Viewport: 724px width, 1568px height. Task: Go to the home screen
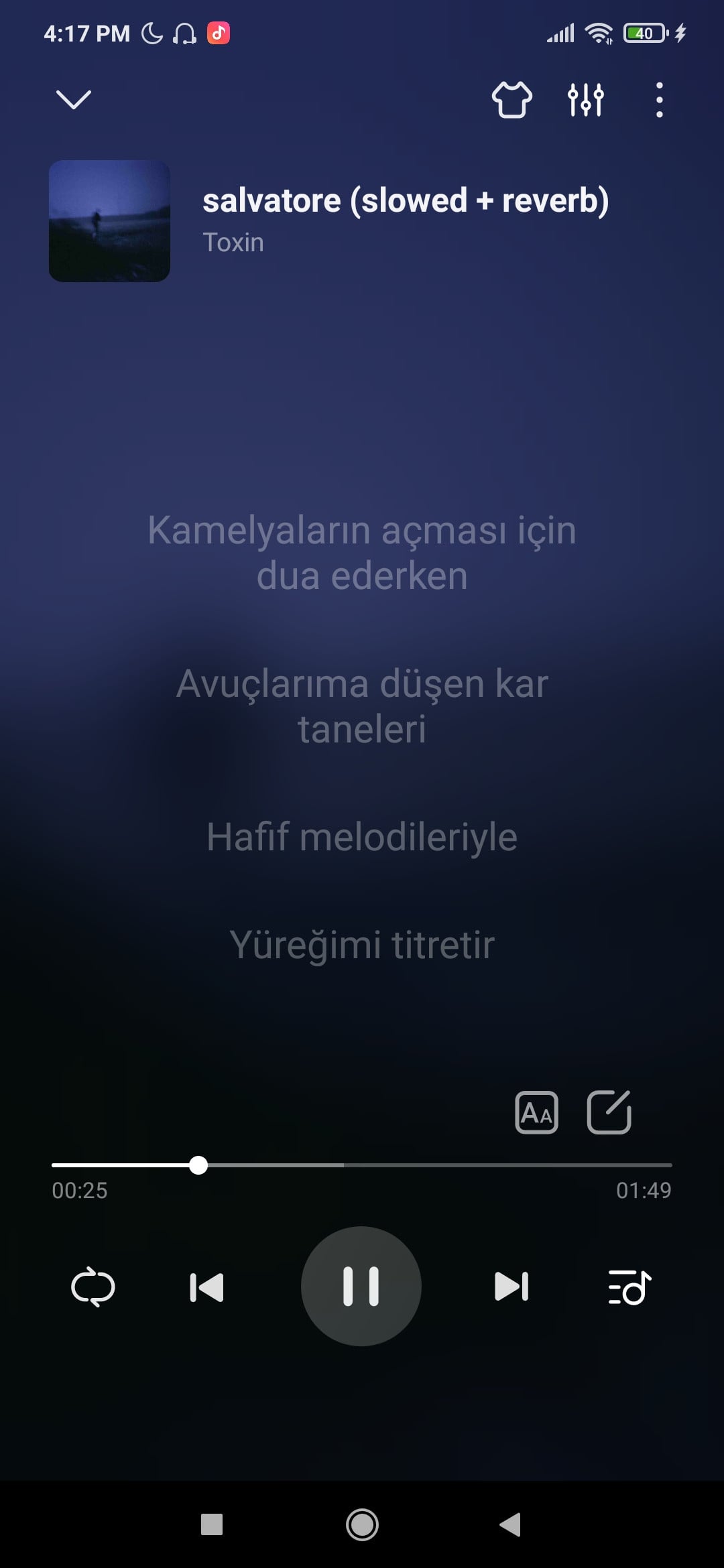pyautogui.click(x=362, y=1524)
